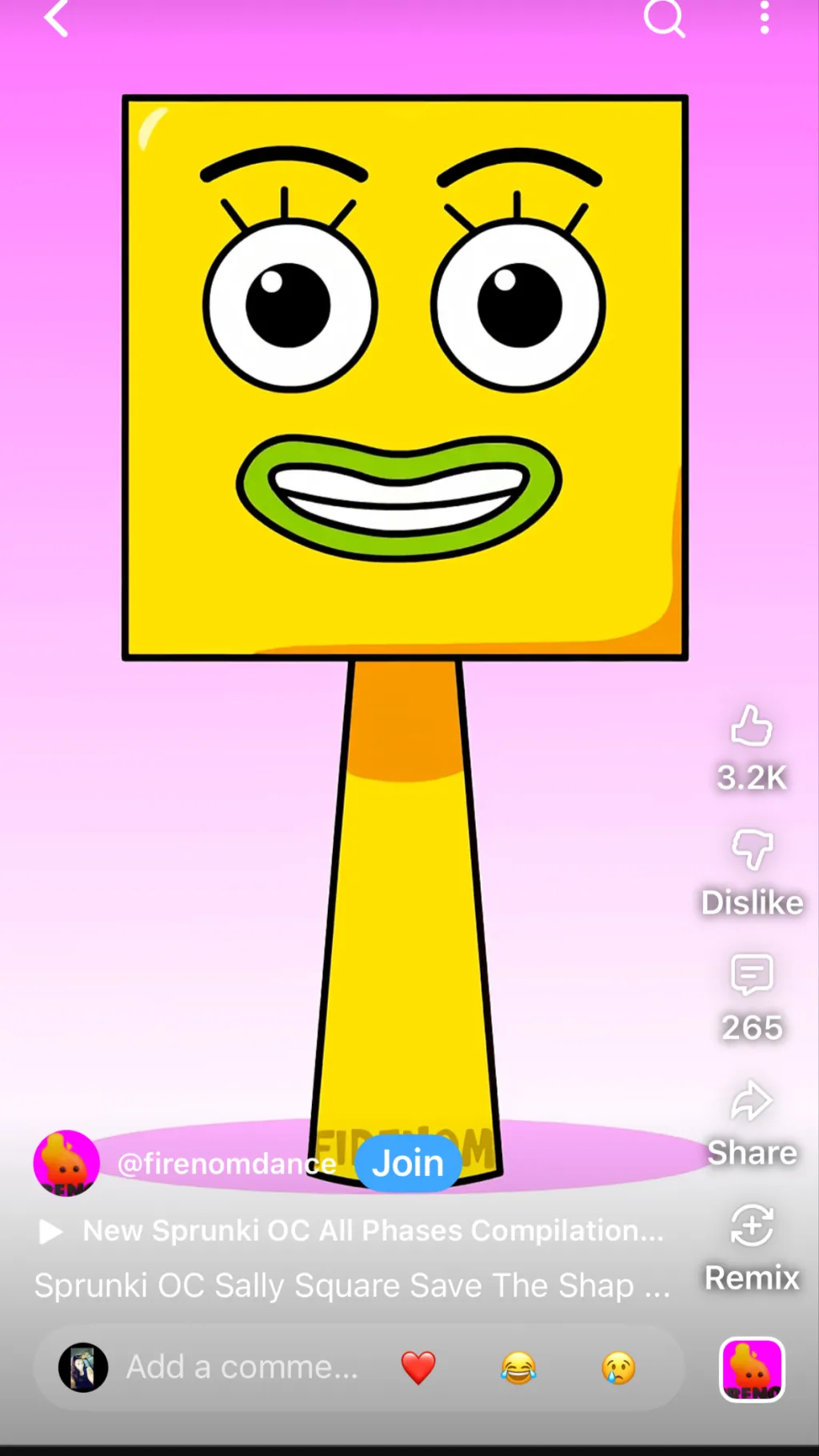Open comments list via the 265 count
Image resolution: width=819 pixels, height=1456 pixels.
(x=750, y=1027)
